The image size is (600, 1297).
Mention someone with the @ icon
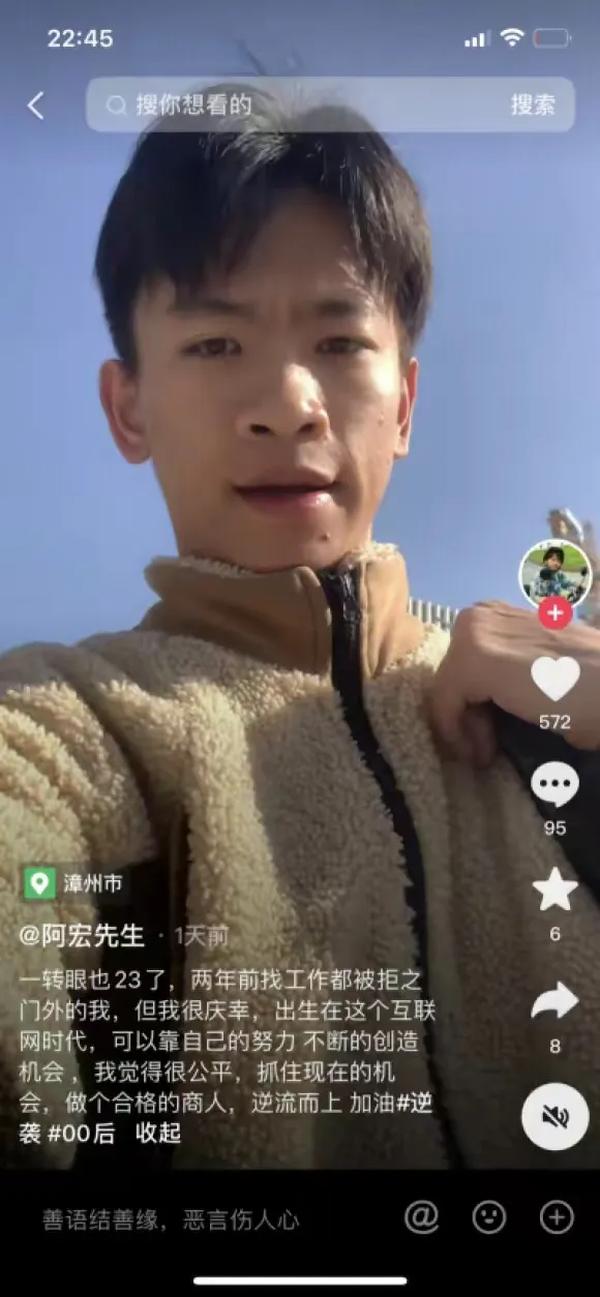(422, 1217)
